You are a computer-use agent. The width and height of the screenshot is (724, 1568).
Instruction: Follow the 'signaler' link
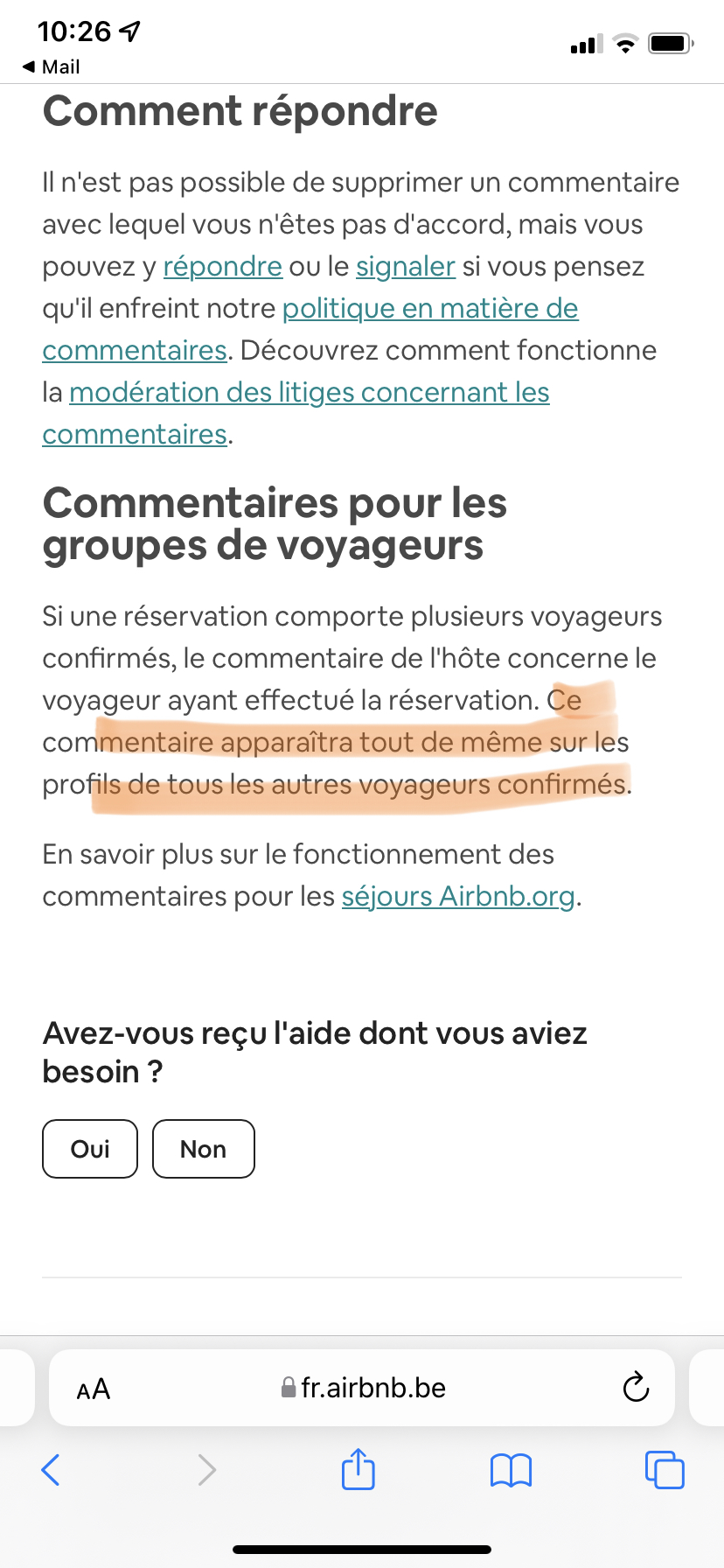tap(405, 267)
